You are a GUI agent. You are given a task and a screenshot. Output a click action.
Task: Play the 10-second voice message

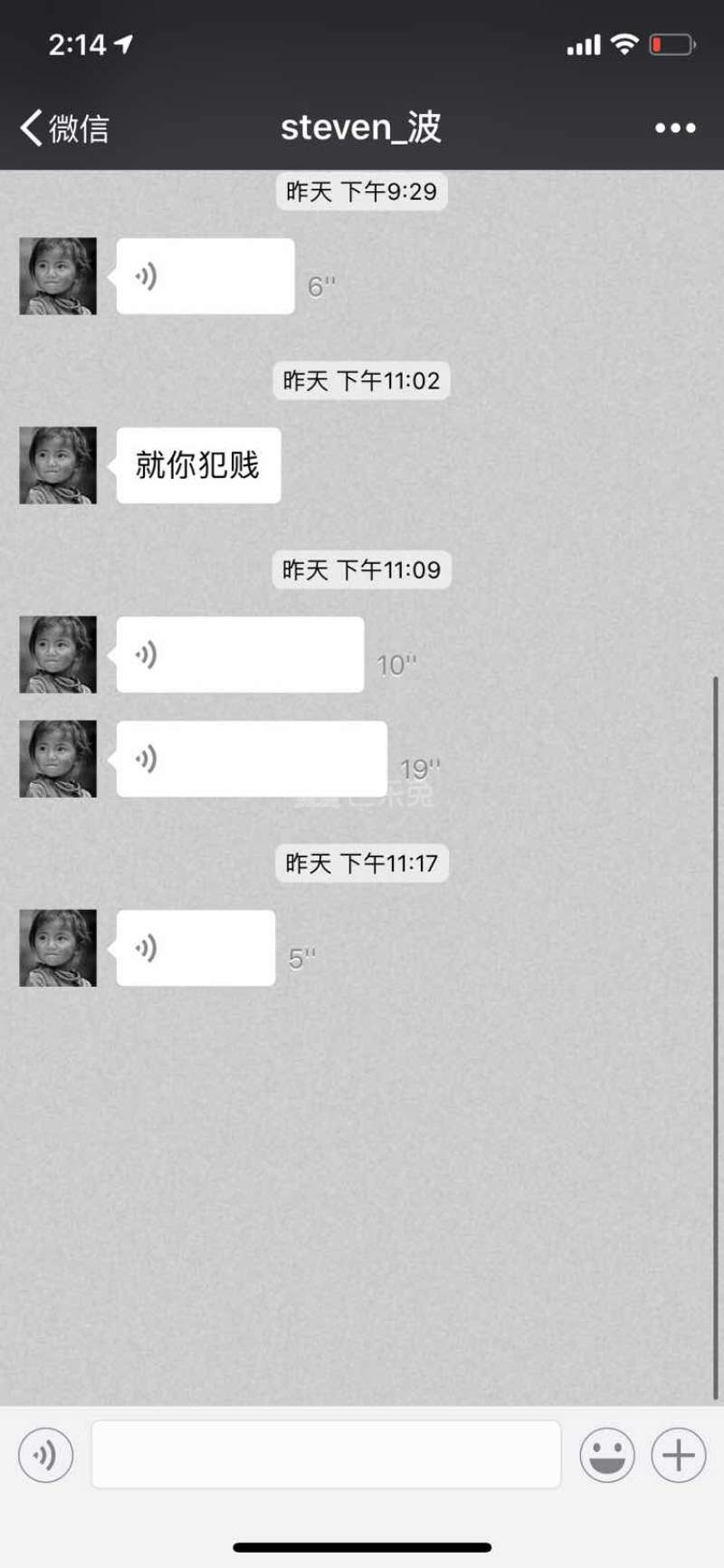tap(240, 655)
